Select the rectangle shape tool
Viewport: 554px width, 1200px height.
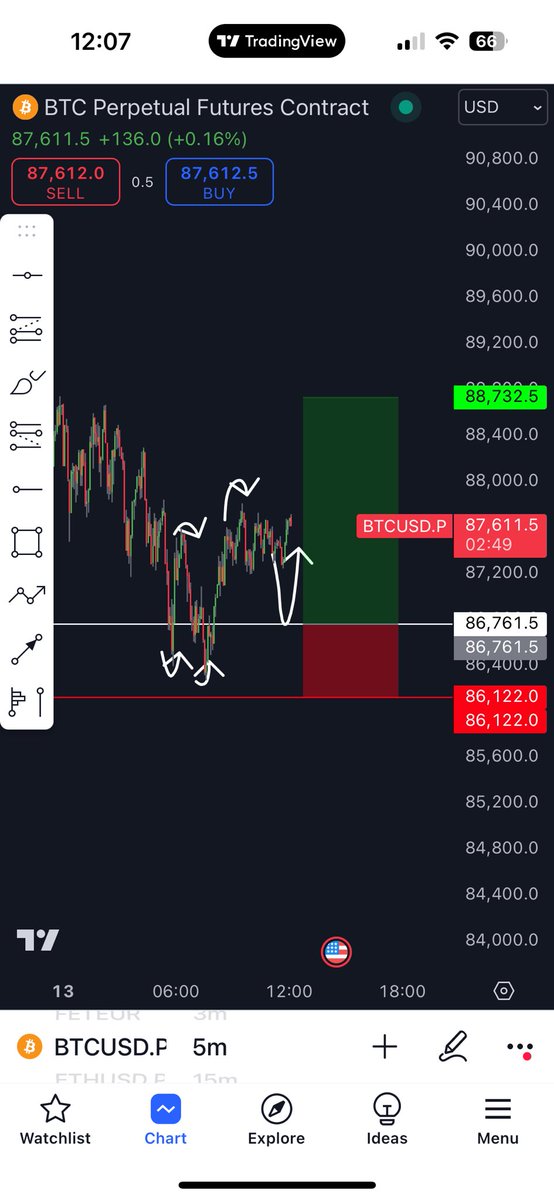coord(27,543)
